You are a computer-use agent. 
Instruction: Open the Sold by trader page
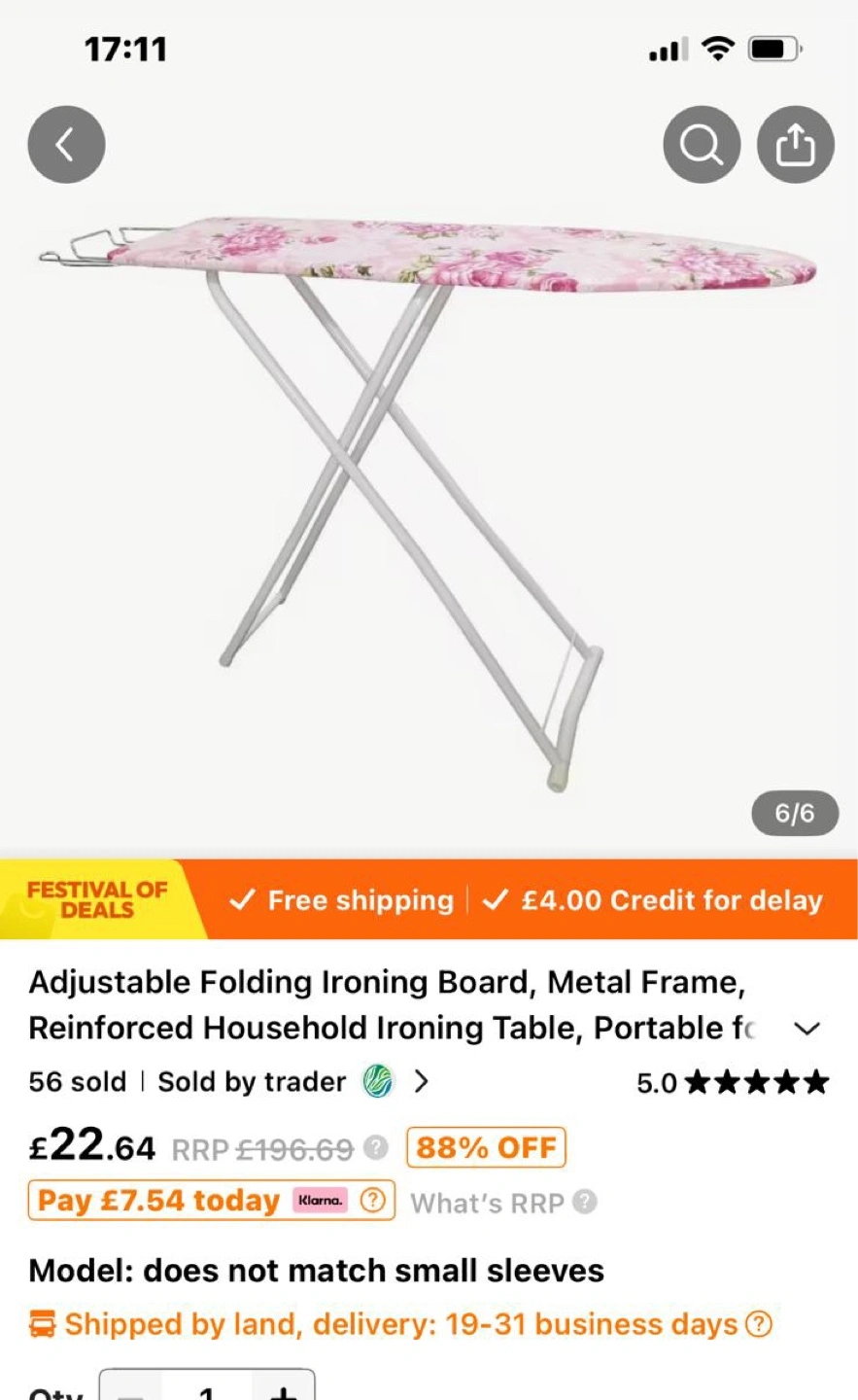pyautogui.click(x=292, y=1081)
